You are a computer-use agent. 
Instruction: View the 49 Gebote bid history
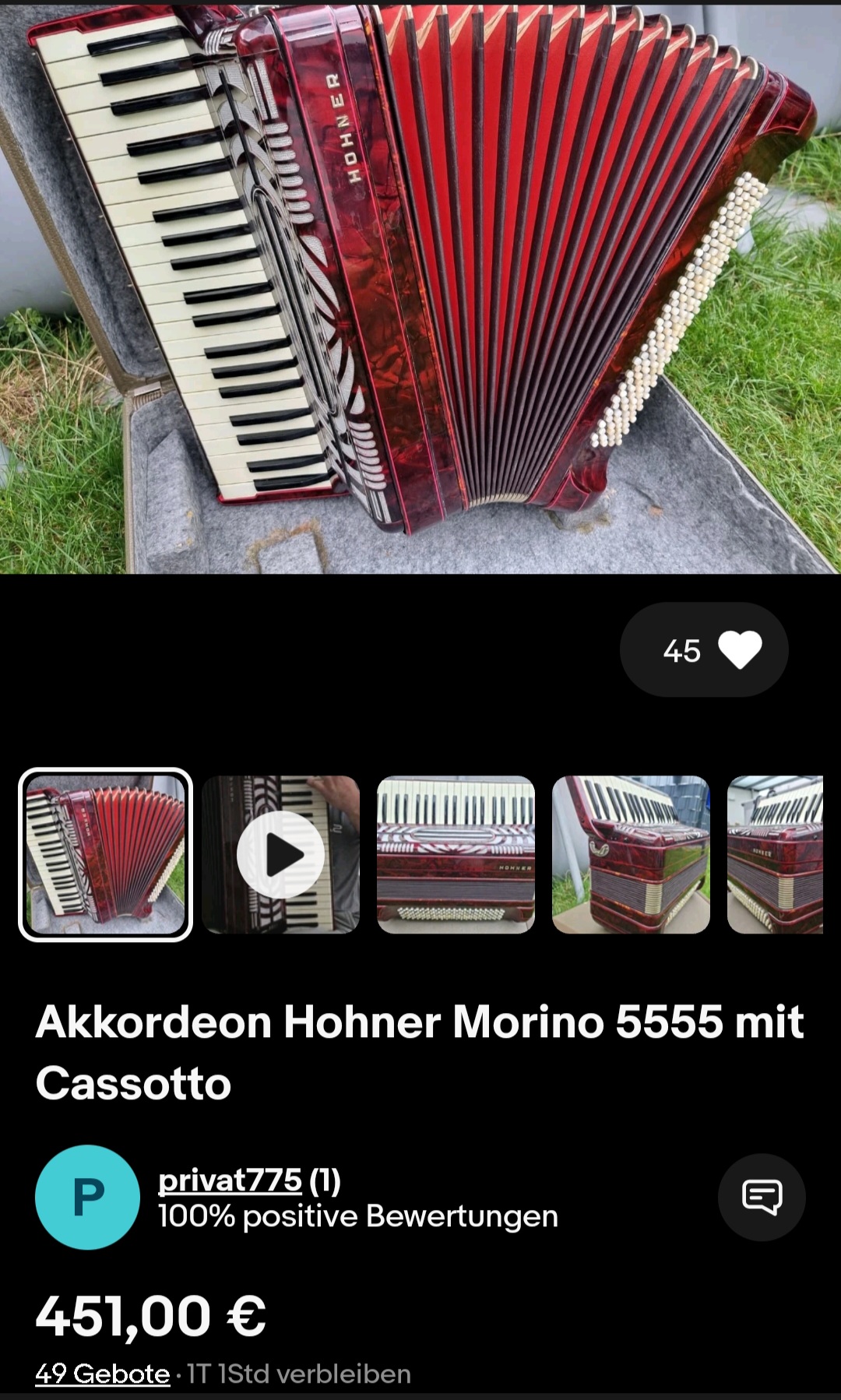point(103,1374)
